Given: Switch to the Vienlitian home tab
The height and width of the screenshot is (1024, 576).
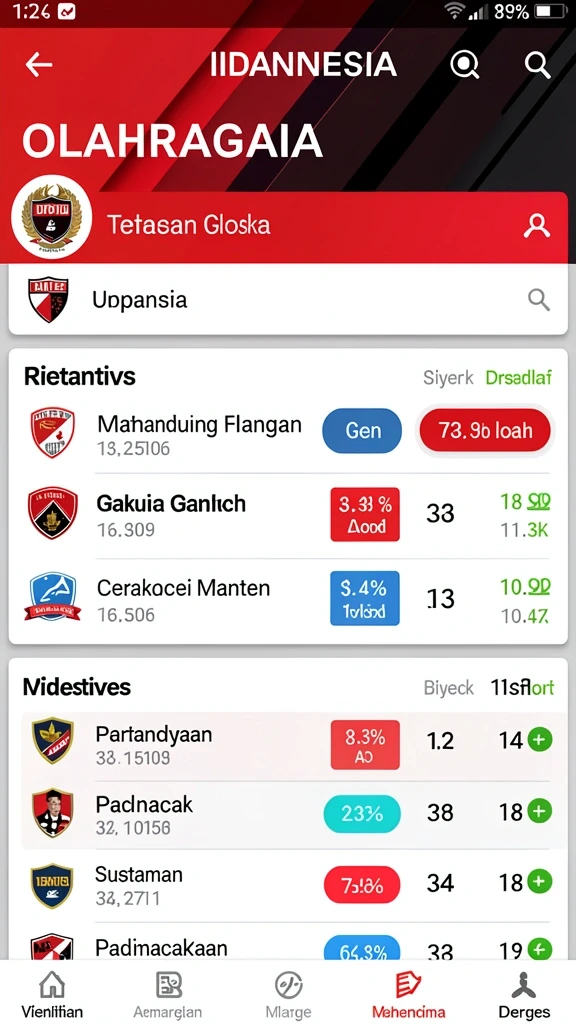Looking at the screenshot, I should [x=52, y=994].
